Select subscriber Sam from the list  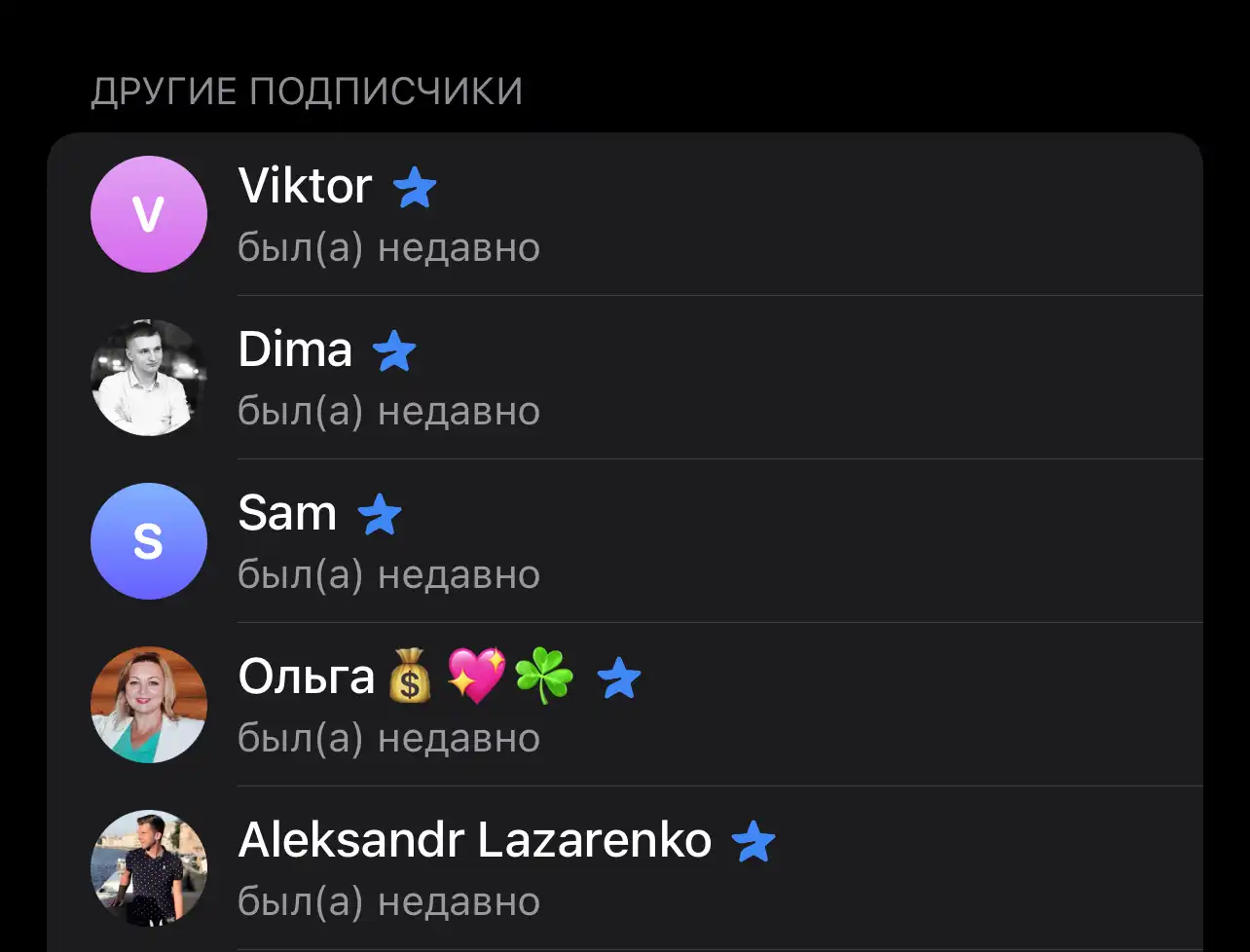tap(623, 541)
